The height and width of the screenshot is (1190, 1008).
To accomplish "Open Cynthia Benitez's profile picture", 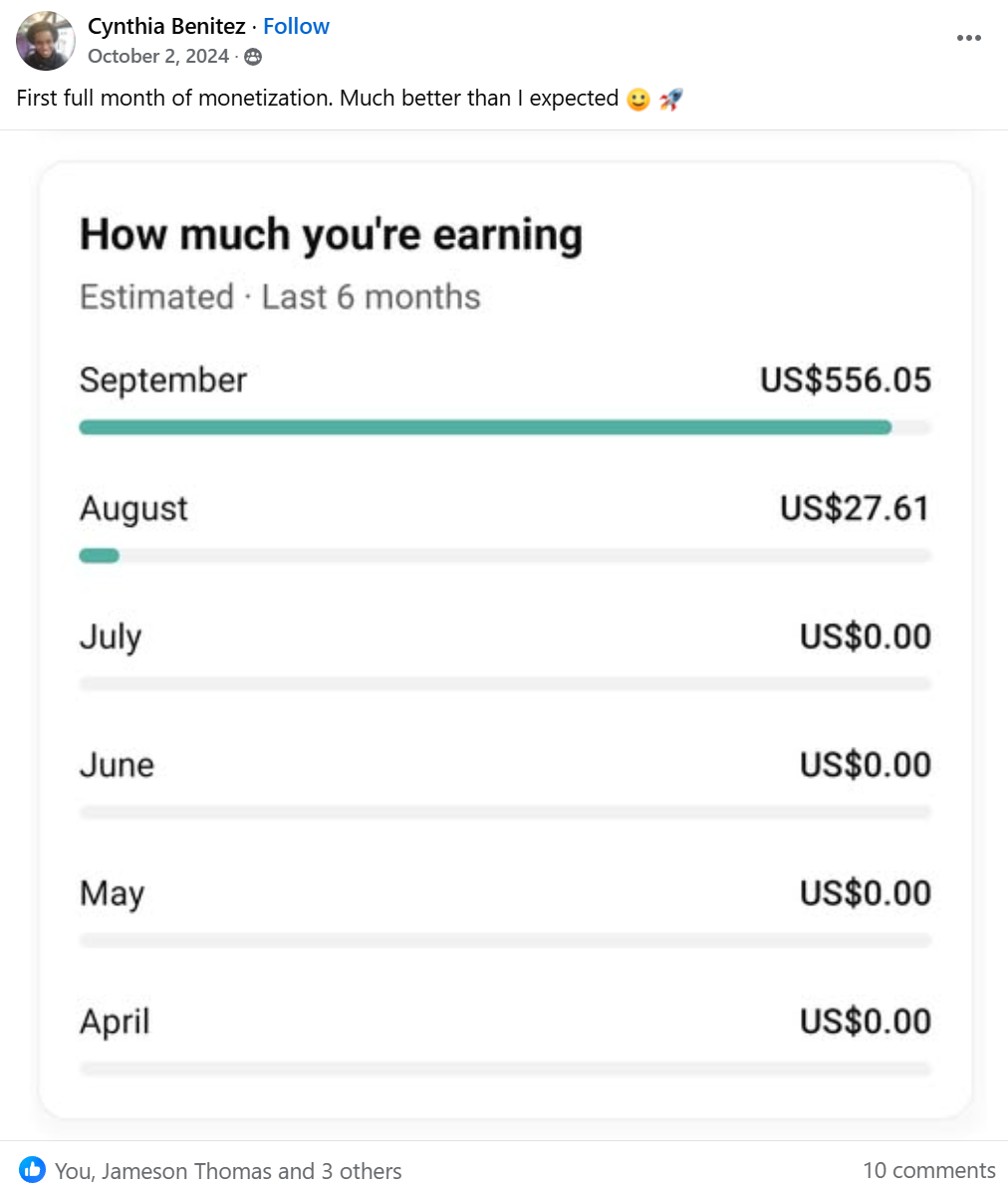I will click(x=46, y=41).
